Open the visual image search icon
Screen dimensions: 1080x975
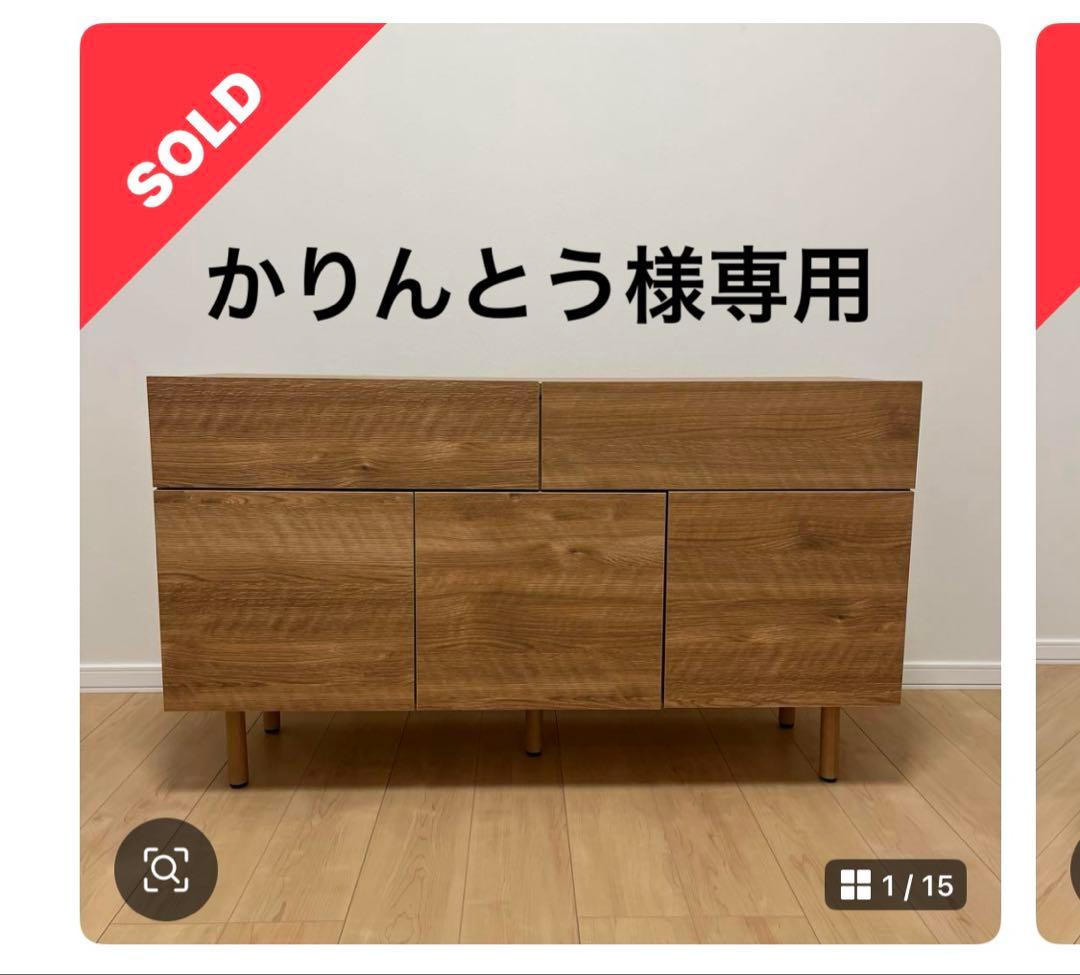click(166, 869)
